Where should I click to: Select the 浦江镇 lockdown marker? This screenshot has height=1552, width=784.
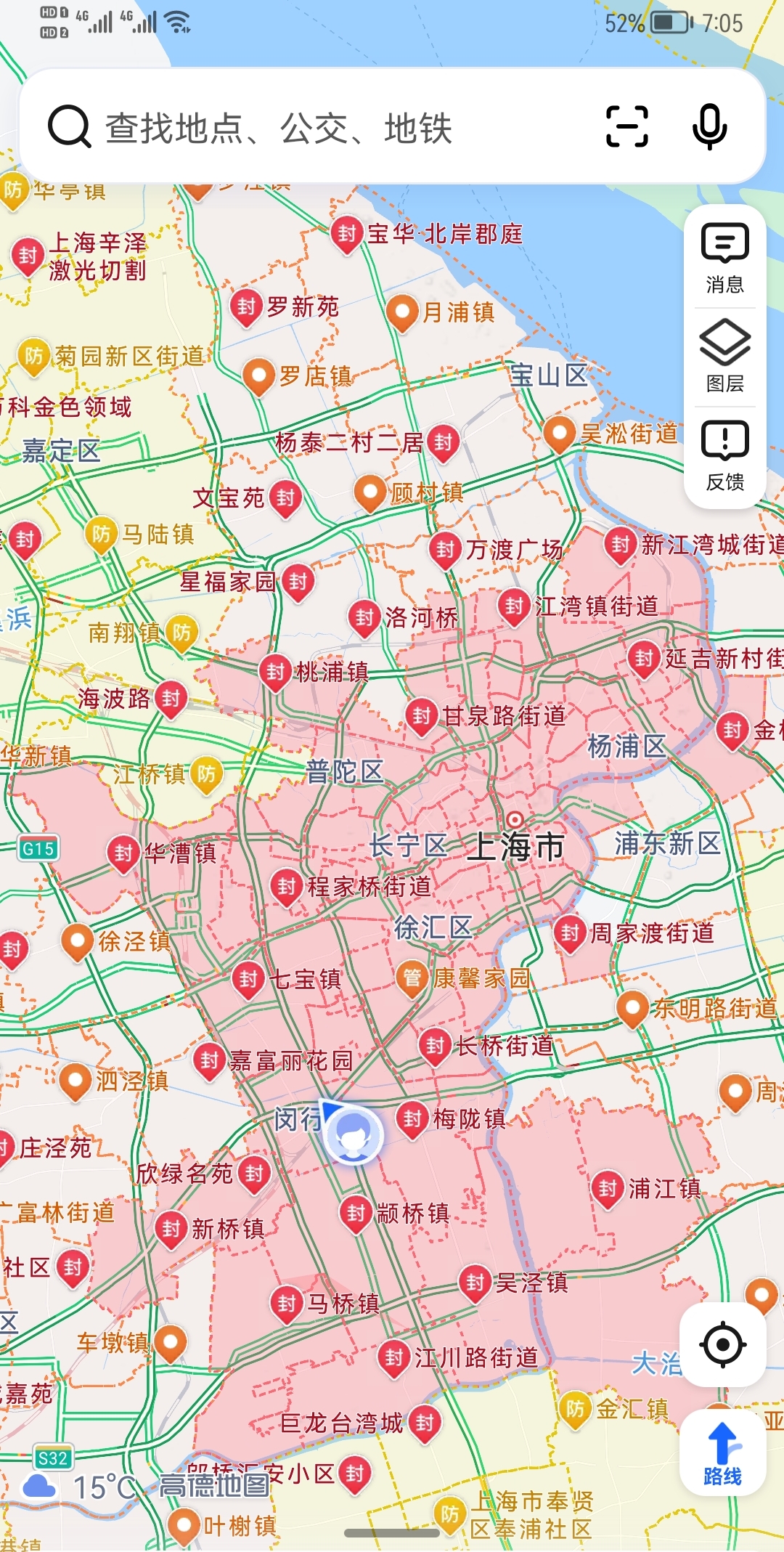coord(608,1189)
